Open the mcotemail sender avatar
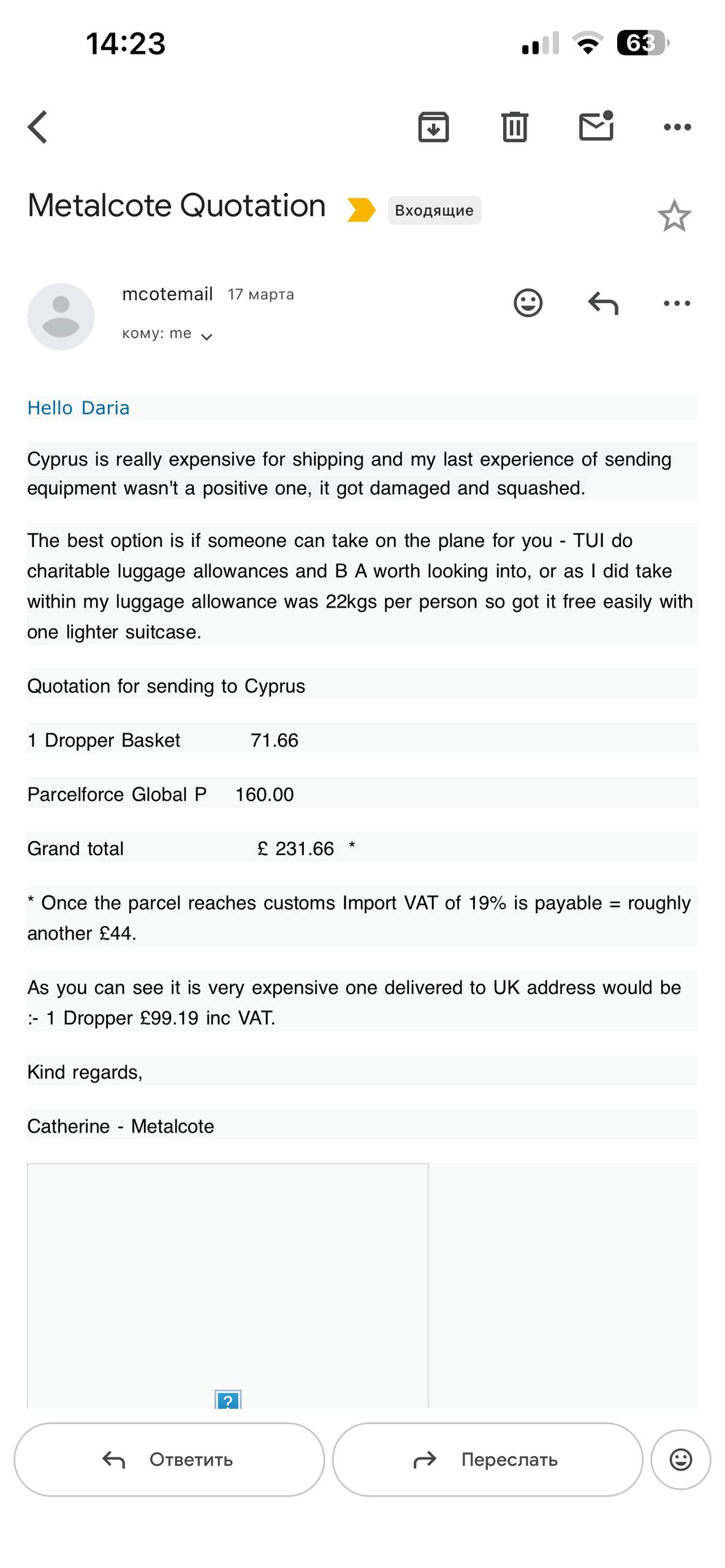This screenshot has height=1568, width=725. click(x=61, y=317)
